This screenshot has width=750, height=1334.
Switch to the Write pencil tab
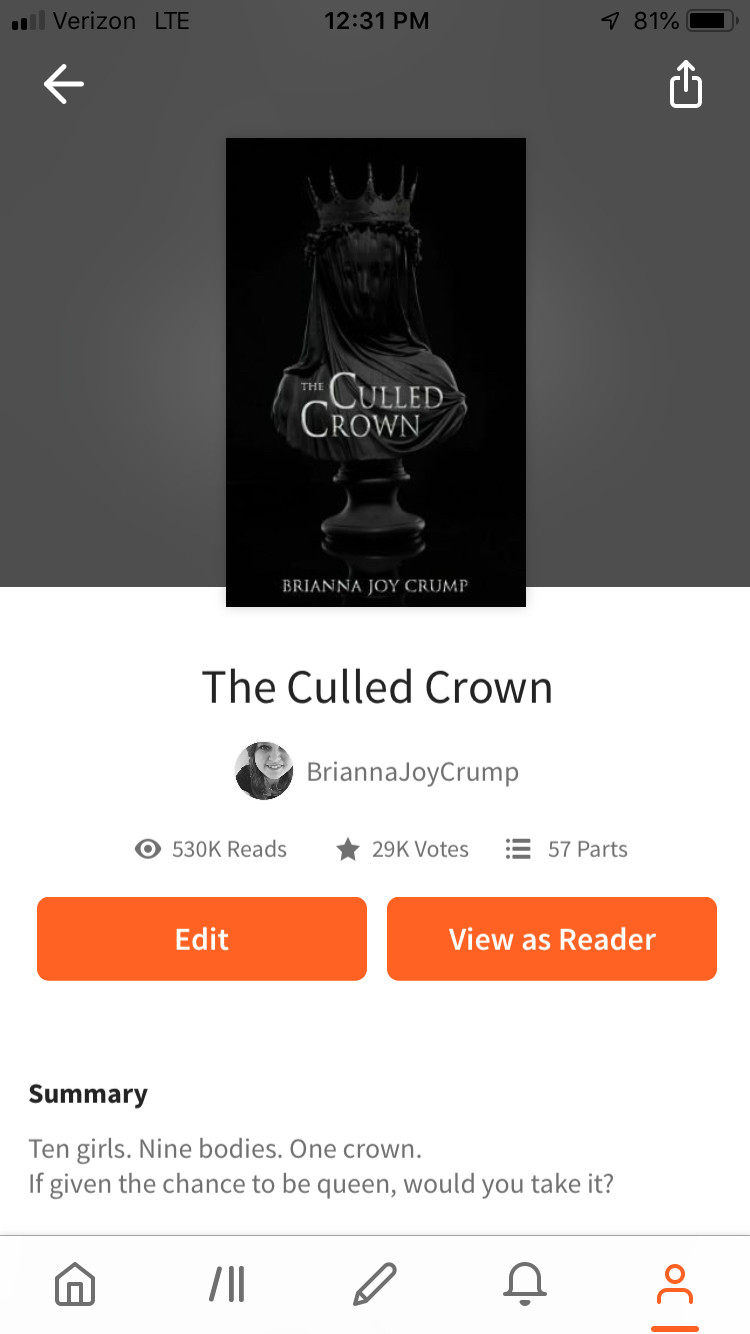pos(375,1284)
